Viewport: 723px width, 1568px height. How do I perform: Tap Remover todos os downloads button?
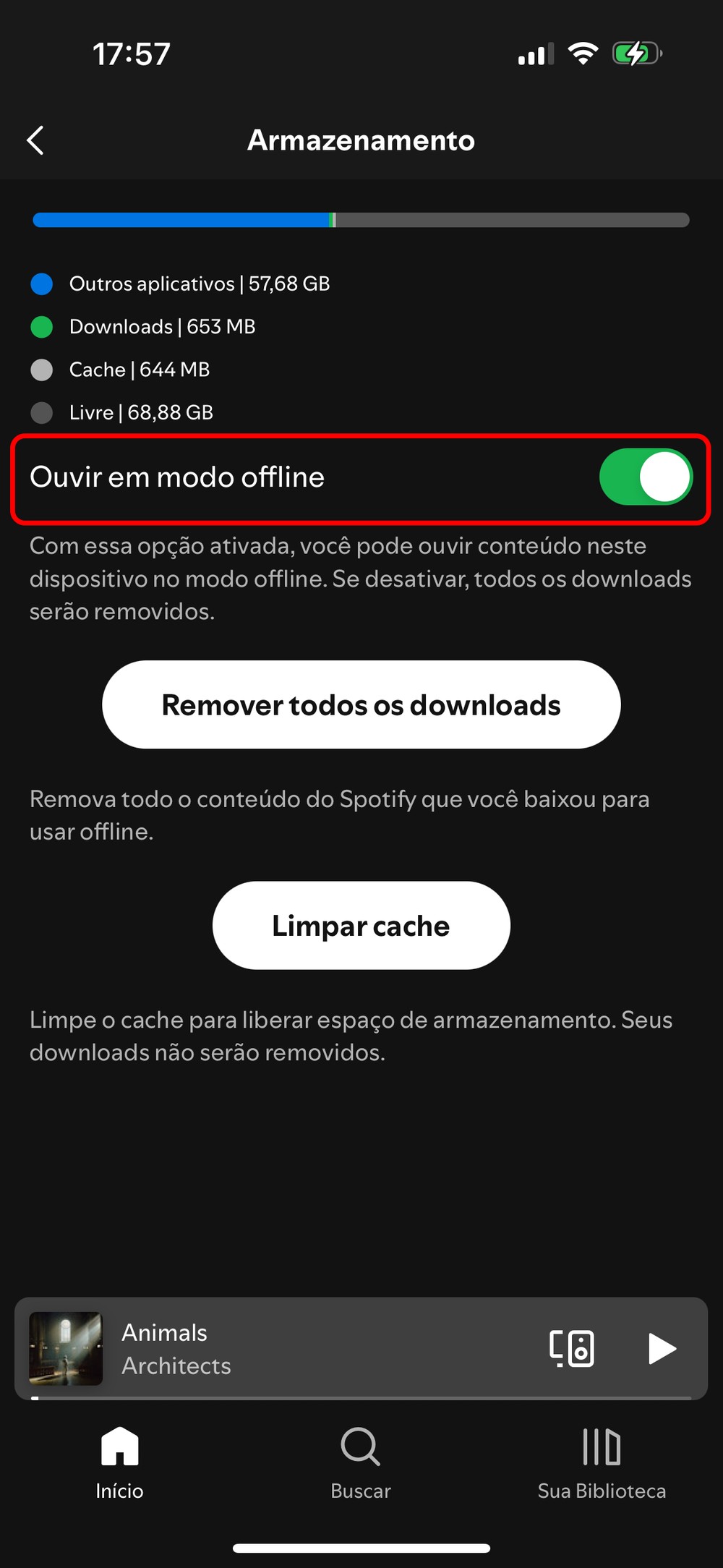(361, 704)
